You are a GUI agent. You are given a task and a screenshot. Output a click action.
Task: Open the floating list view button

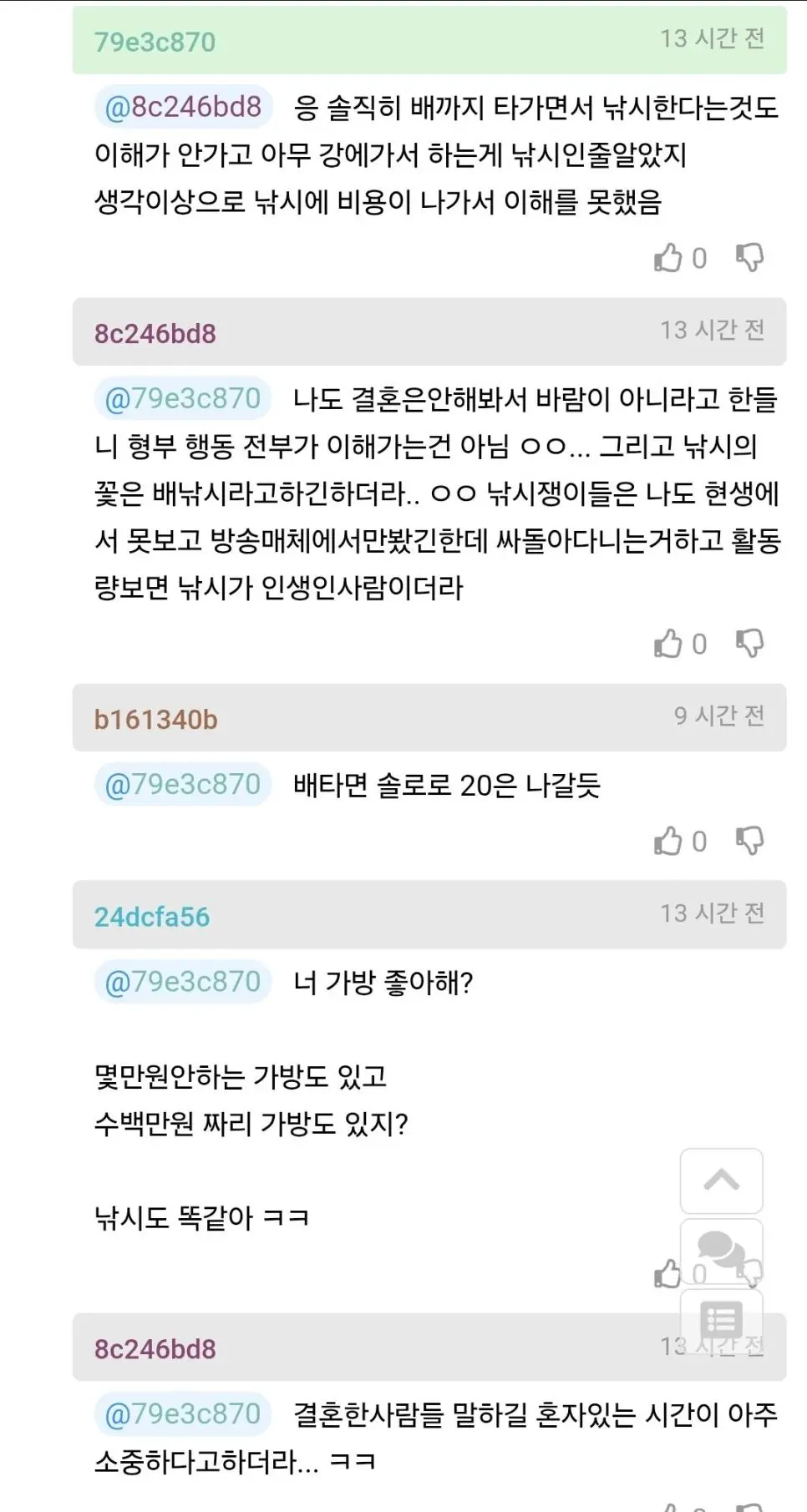click(721, 1320)
